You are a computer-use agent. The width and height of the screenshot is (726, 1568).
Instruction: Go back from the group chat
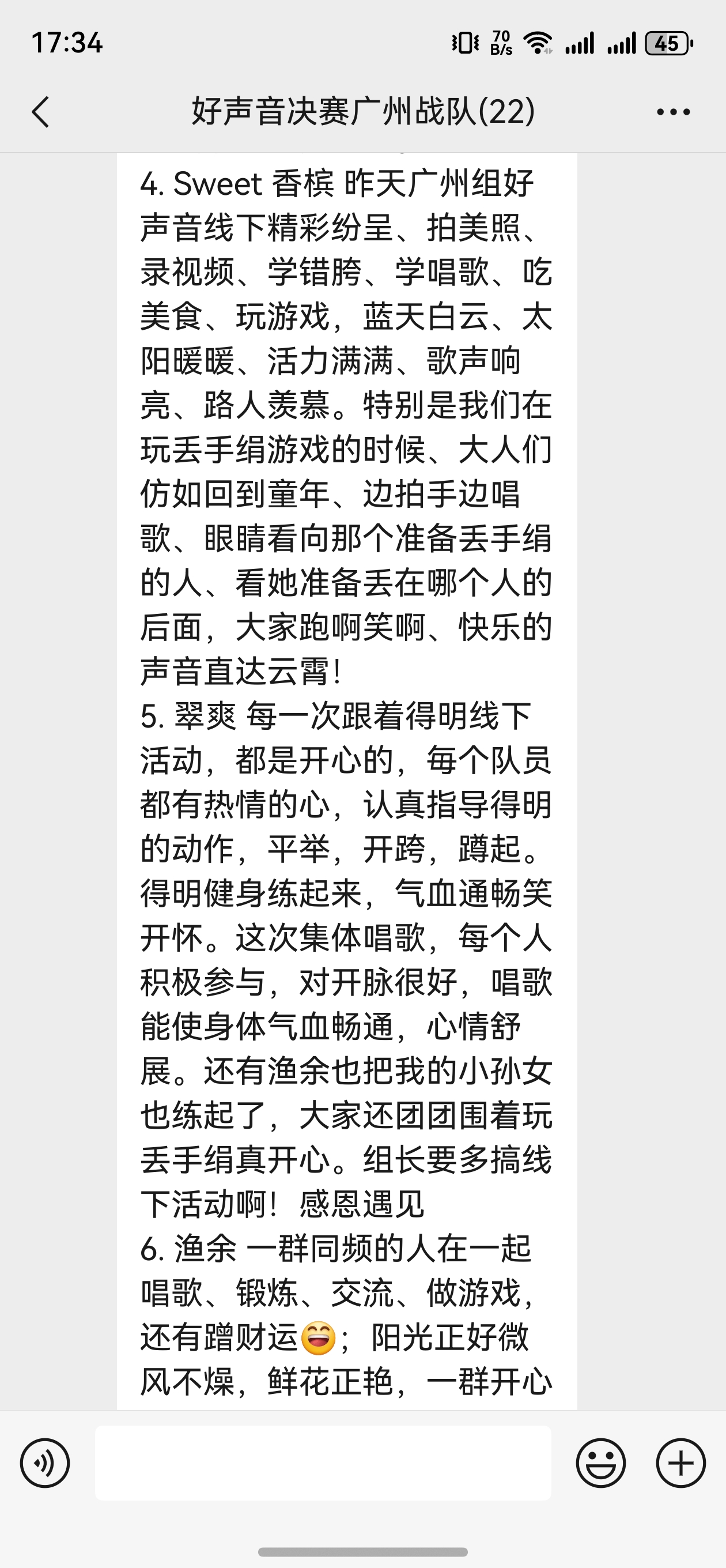40,112
